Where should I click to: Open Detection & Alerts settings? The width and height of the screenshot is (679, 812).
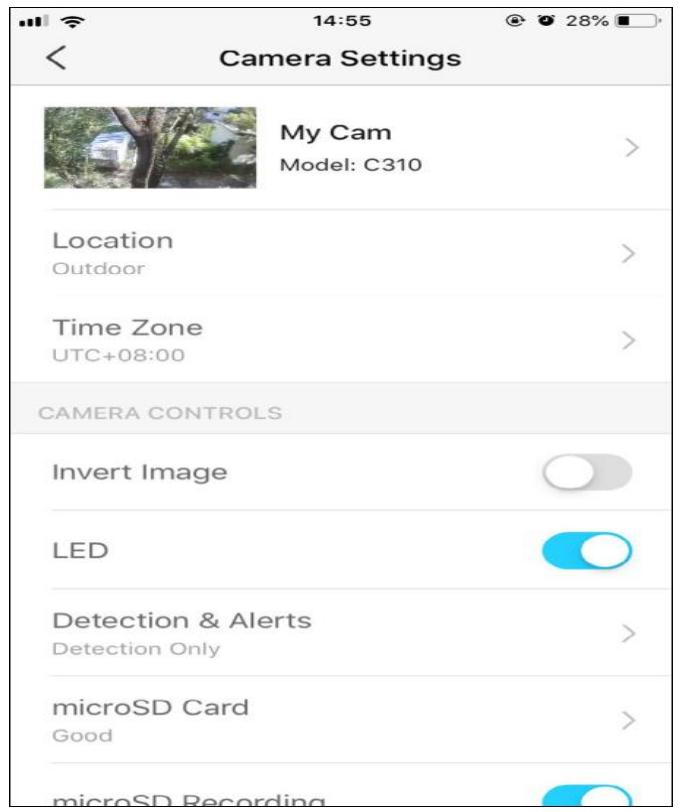coord(340,632)
